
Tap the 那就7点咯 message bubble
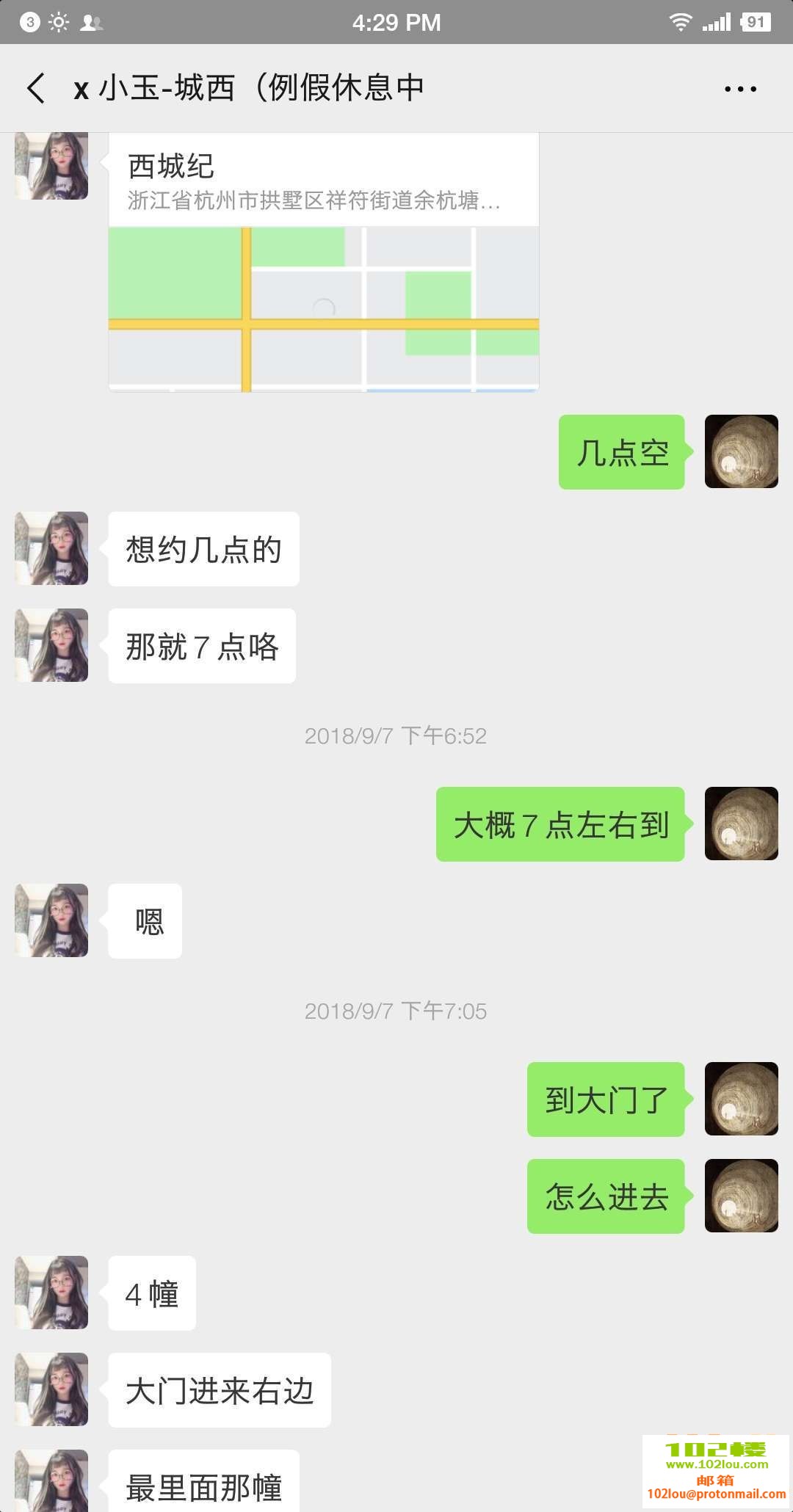[201, 646]
